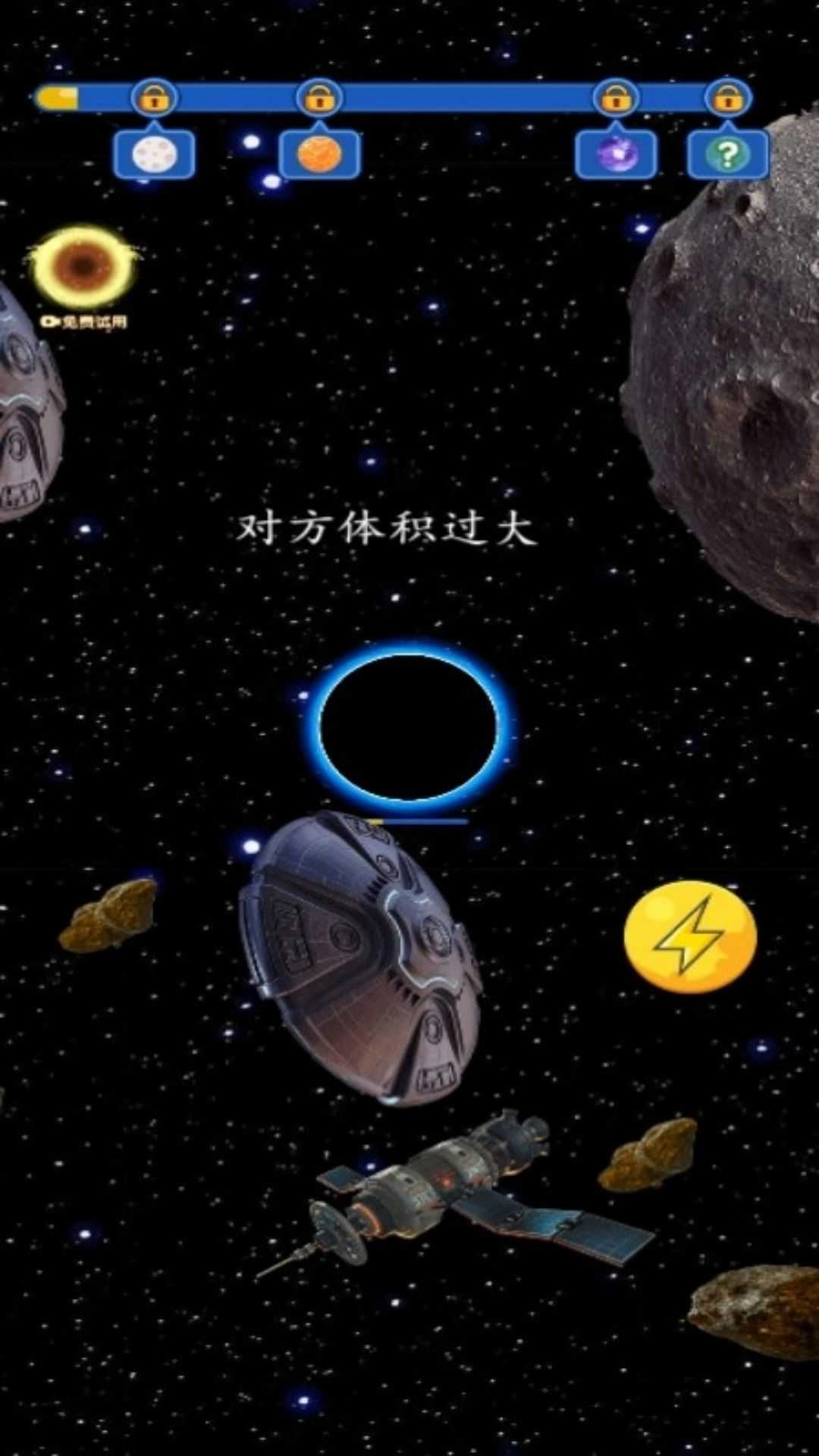819x1456 pixels.
Task: Open the question mark mystery planet icon
Action: pyautogui.click(x=726, y=154)
